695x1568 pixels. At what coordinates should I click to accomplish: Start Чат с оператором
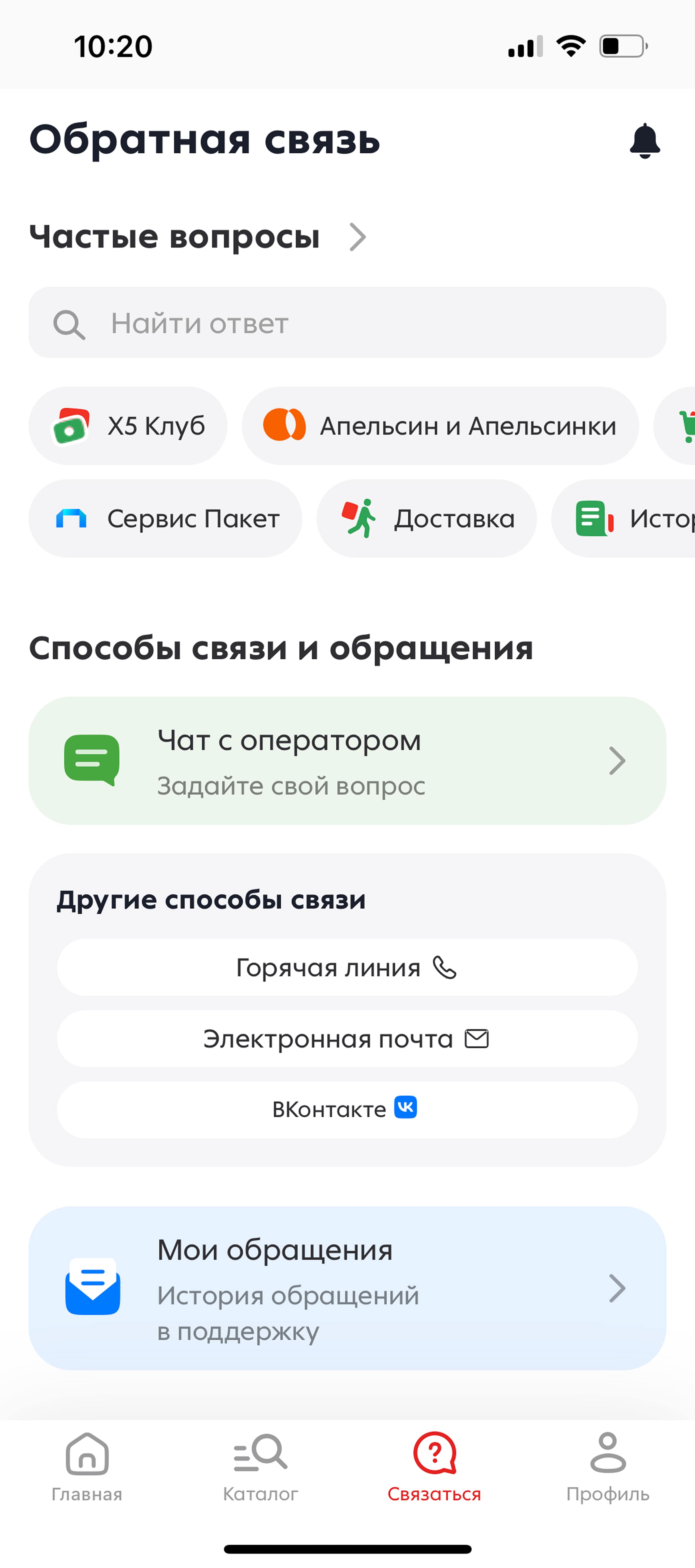coord(347,760)
